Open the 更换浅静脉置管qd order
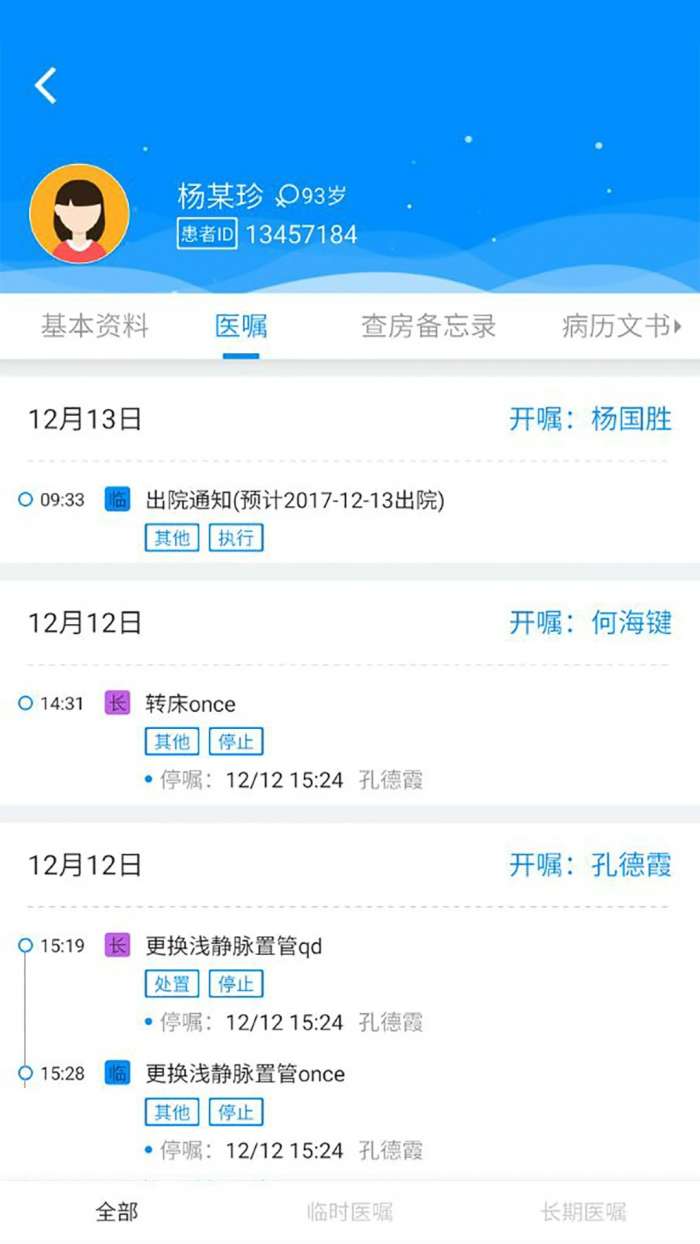 (x=234, y=946)
